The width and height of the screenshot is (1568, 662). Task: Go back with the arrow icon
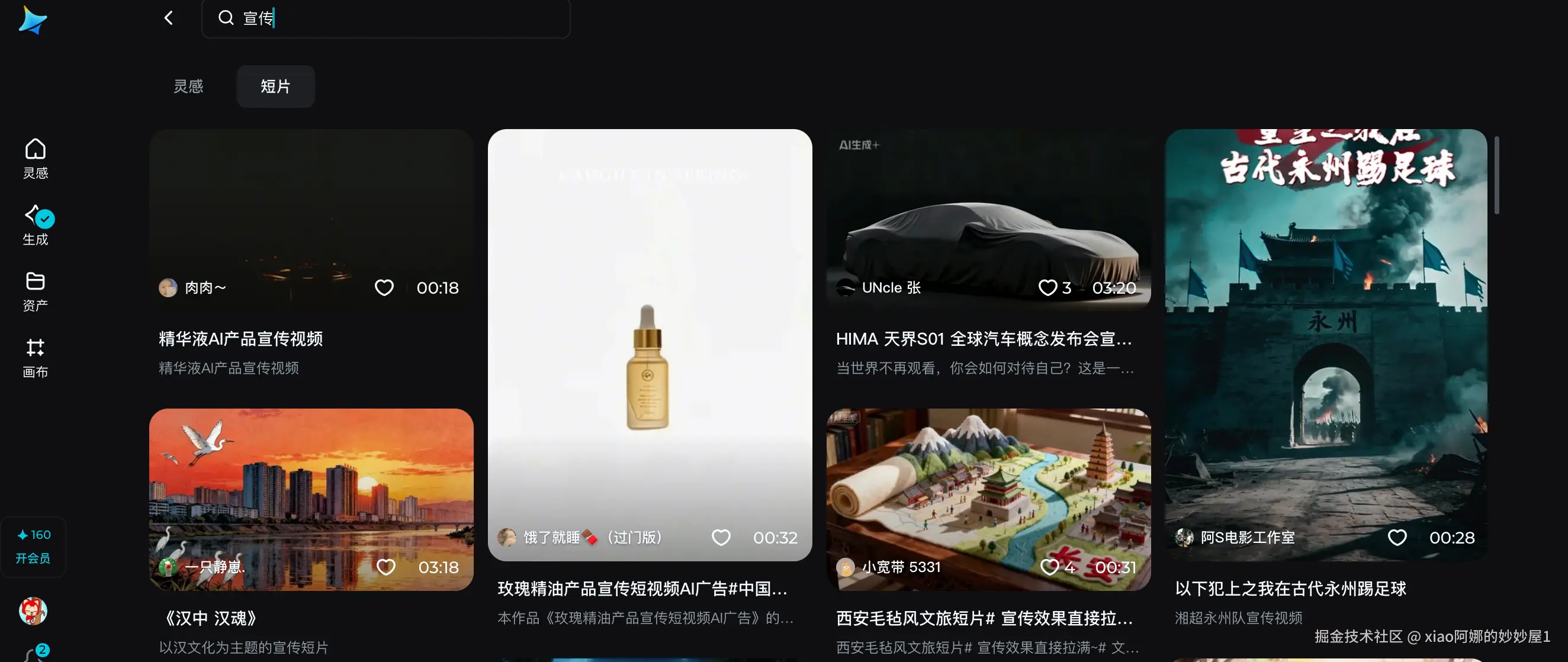pos(169,18)
